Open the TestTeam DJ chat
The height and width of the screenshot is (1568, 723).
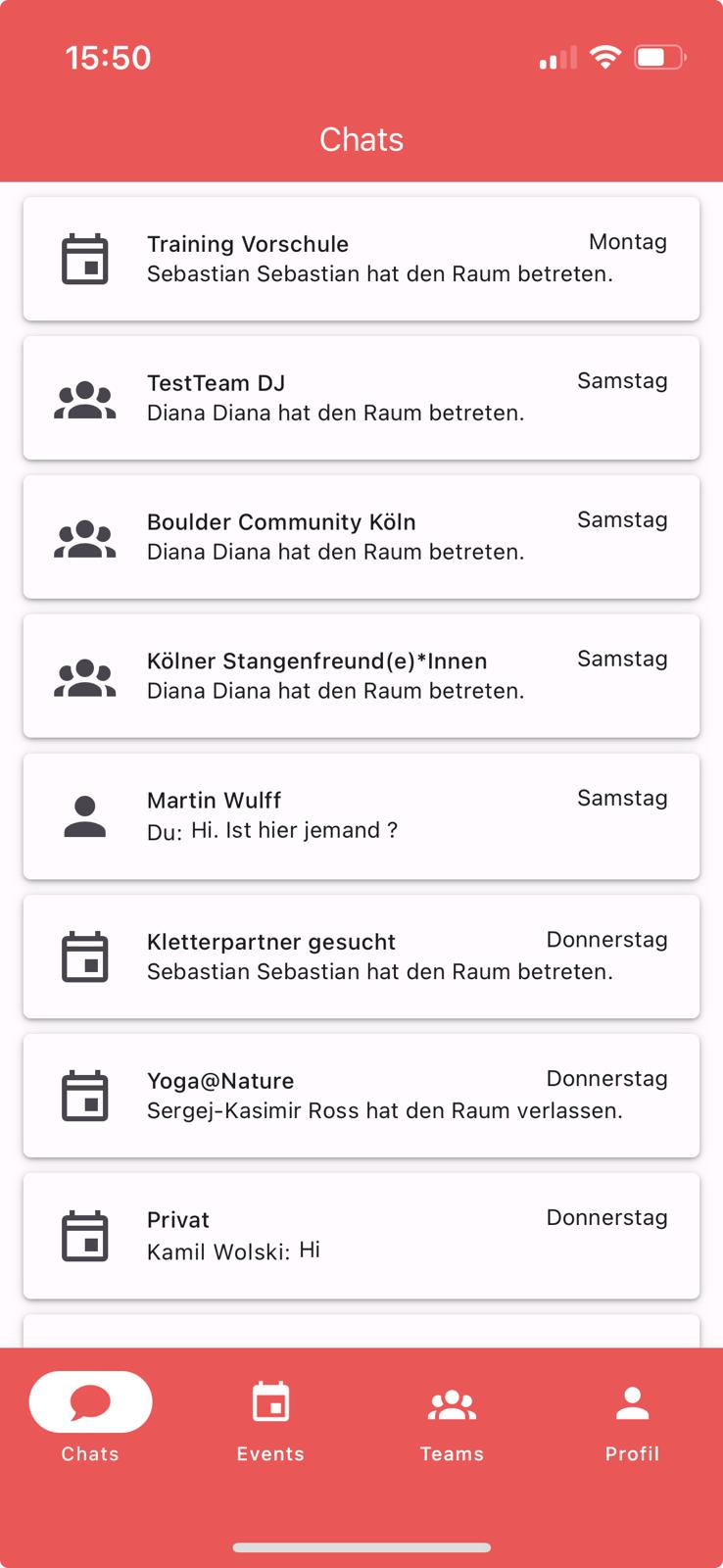click(361, 398)
